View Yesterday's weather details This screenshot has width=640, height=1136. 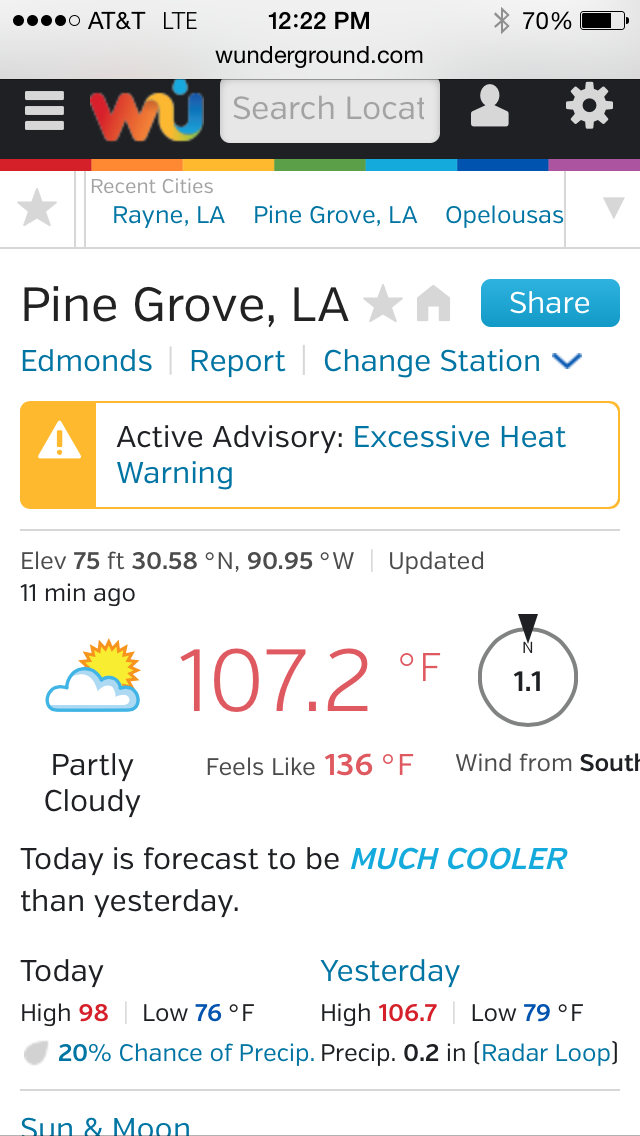[x=390, y=971]
